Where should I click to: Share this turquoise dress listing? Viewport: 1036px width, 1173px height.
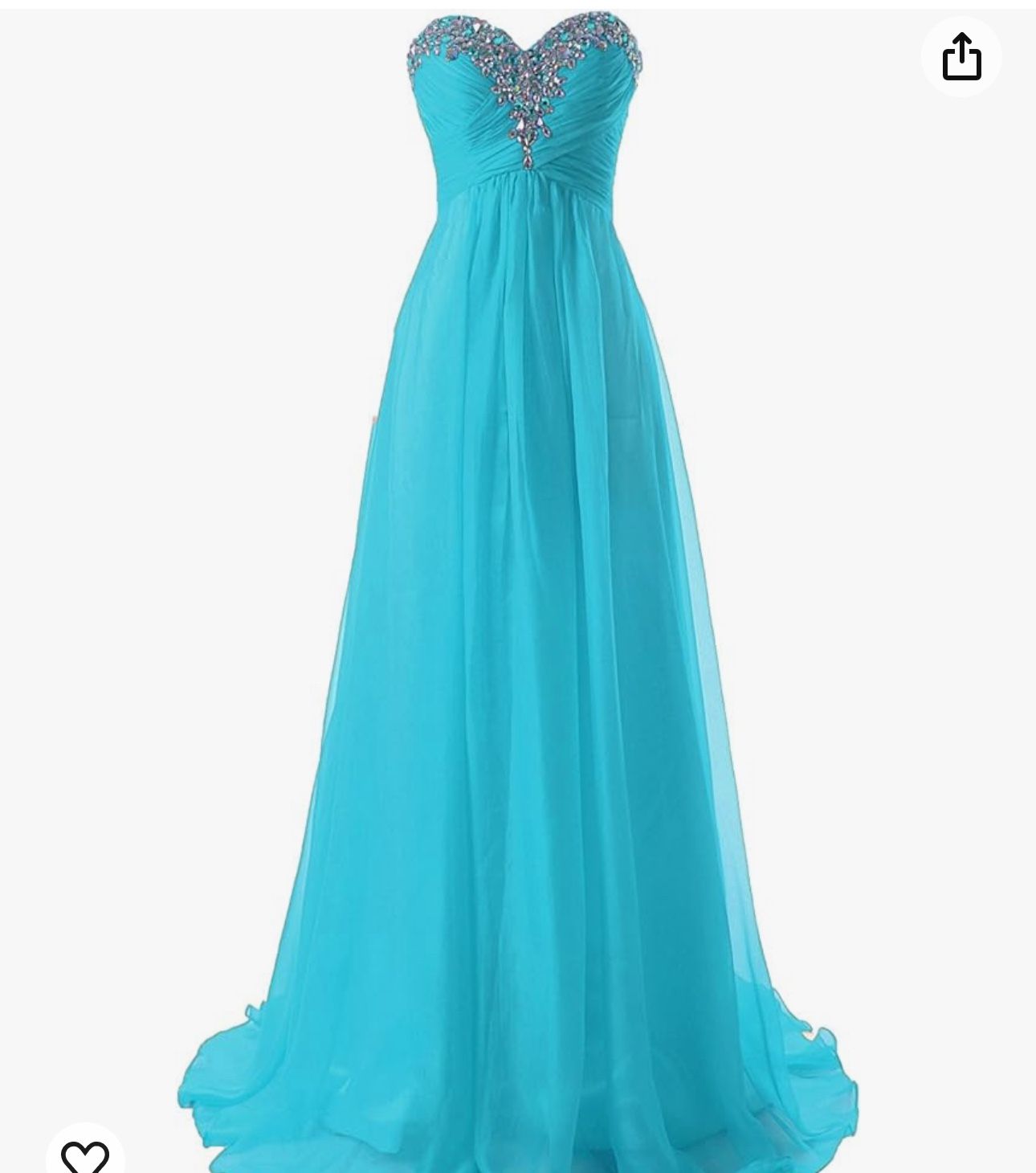click(x=961, y=57)
